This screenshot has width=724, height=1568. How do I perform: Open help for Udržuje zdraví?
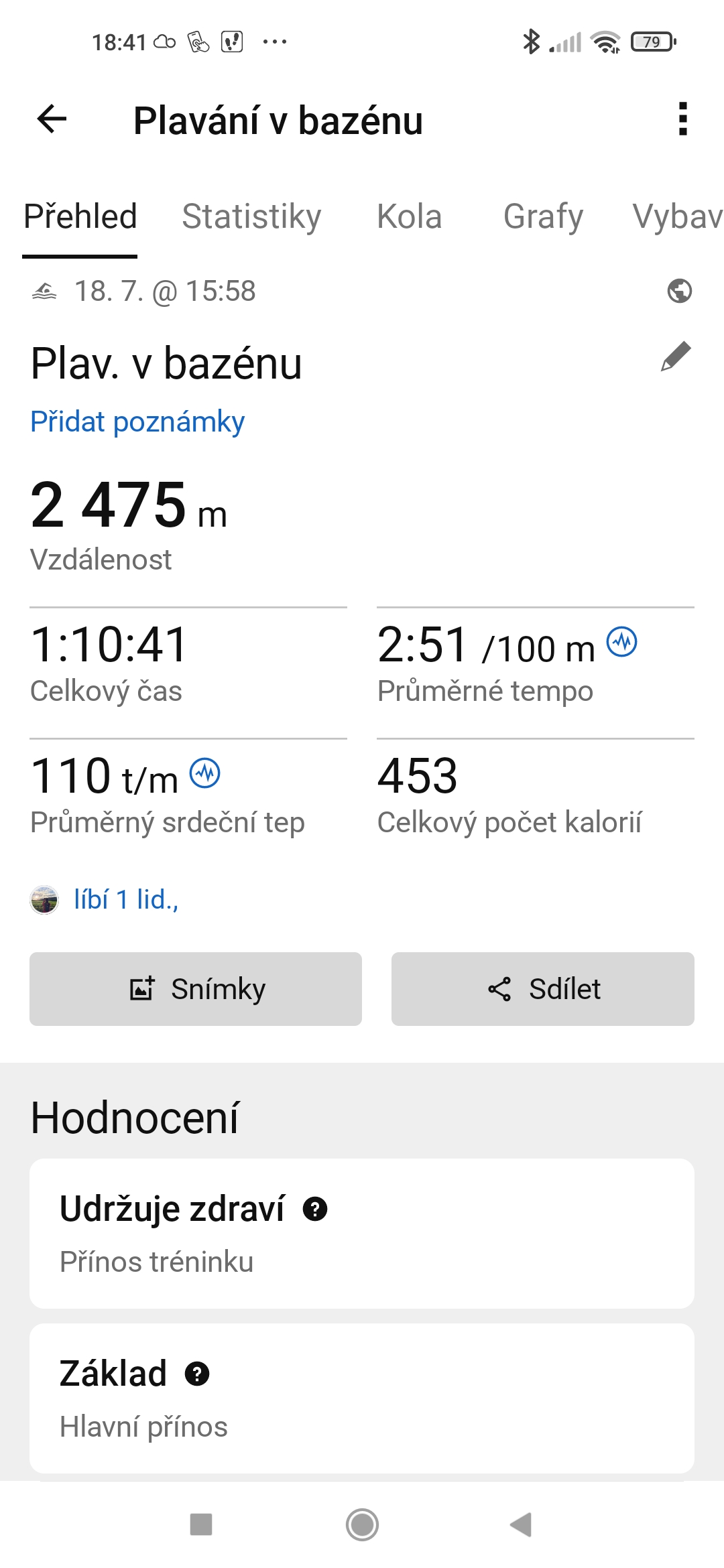tap(315, 1210)
